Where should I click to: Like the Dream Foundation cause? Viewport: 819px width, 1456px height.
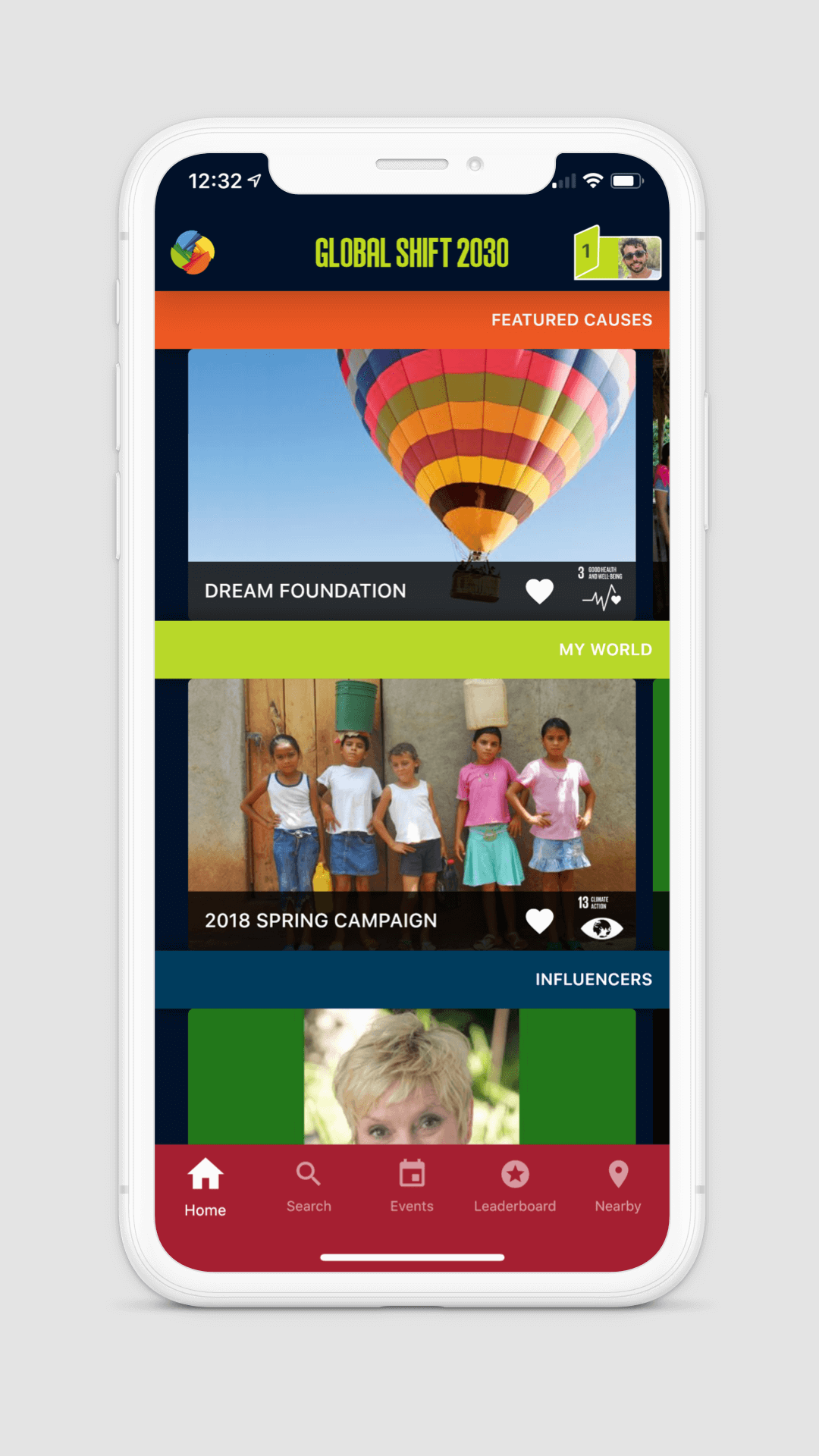(x=539, y=591)
